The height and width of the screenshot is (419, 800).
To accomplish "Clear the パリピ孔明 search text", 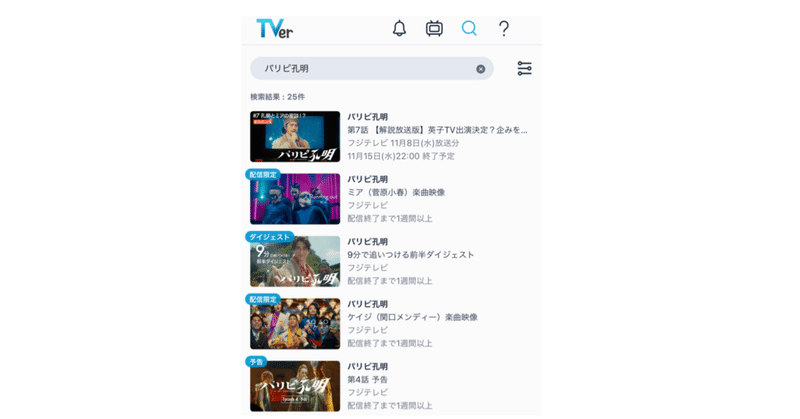I will point(481,69).
